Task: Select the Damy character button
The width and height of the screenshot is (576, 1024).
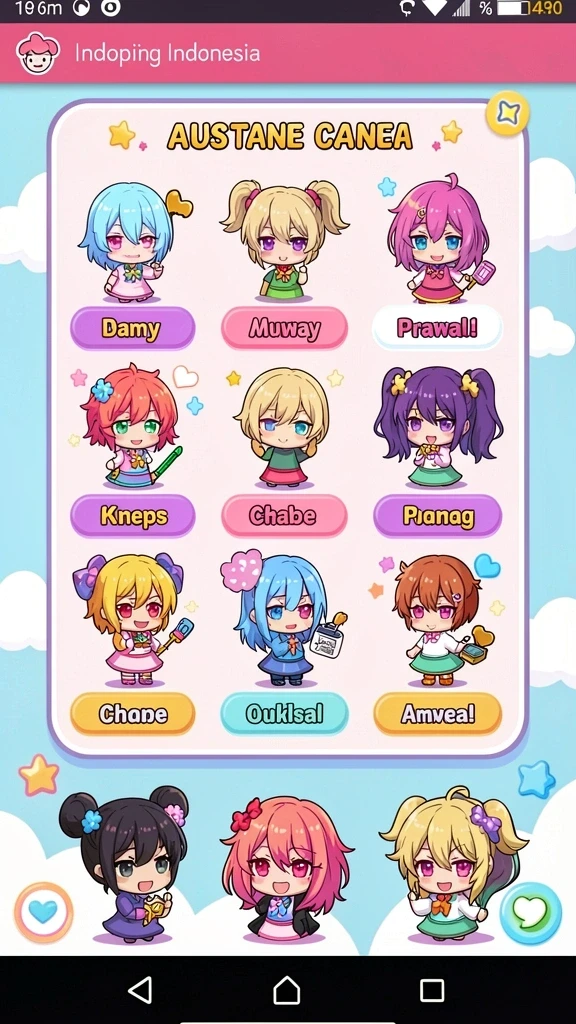Action: coord(133,328)
